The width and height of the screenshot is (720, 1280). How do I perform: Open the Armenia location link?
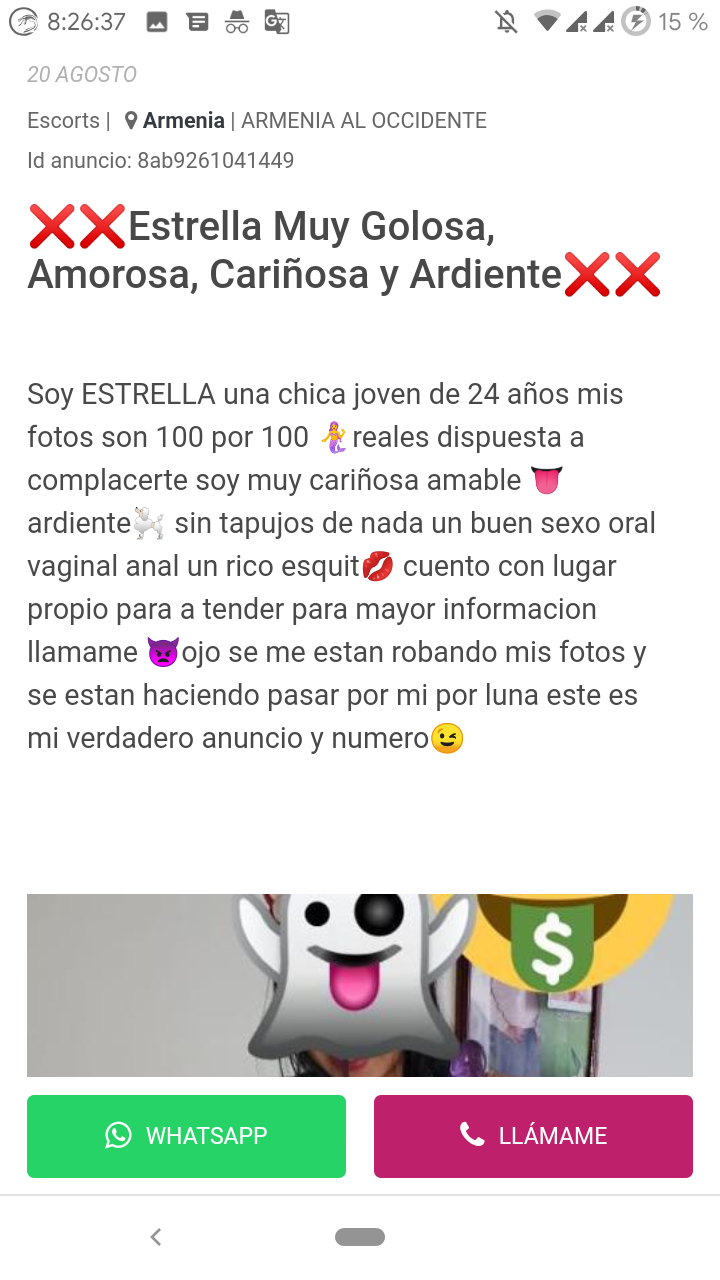183,121
